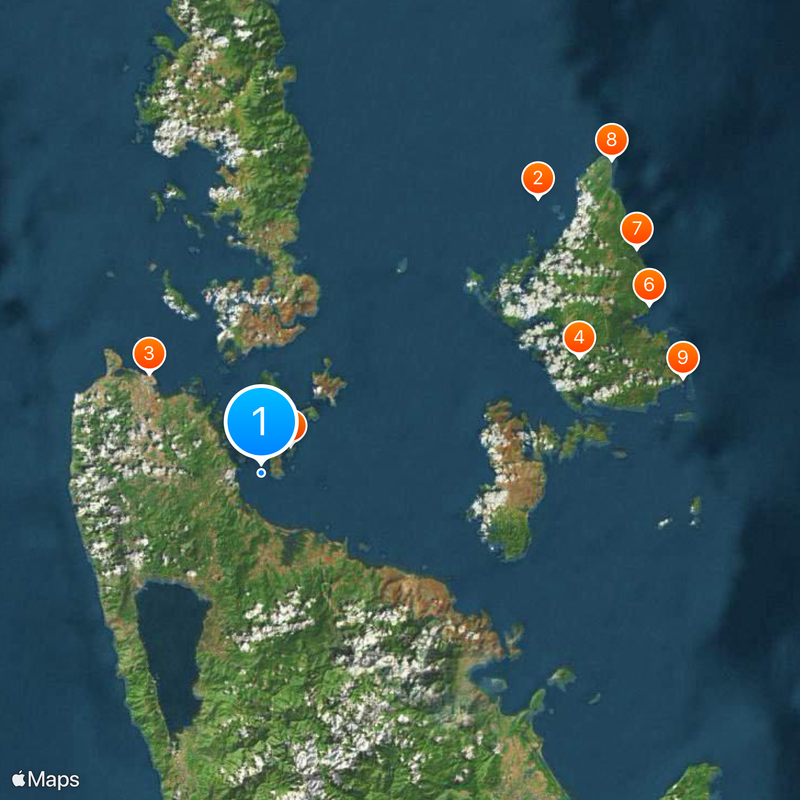Tap map pin number 6

click(x=648, y=285)
